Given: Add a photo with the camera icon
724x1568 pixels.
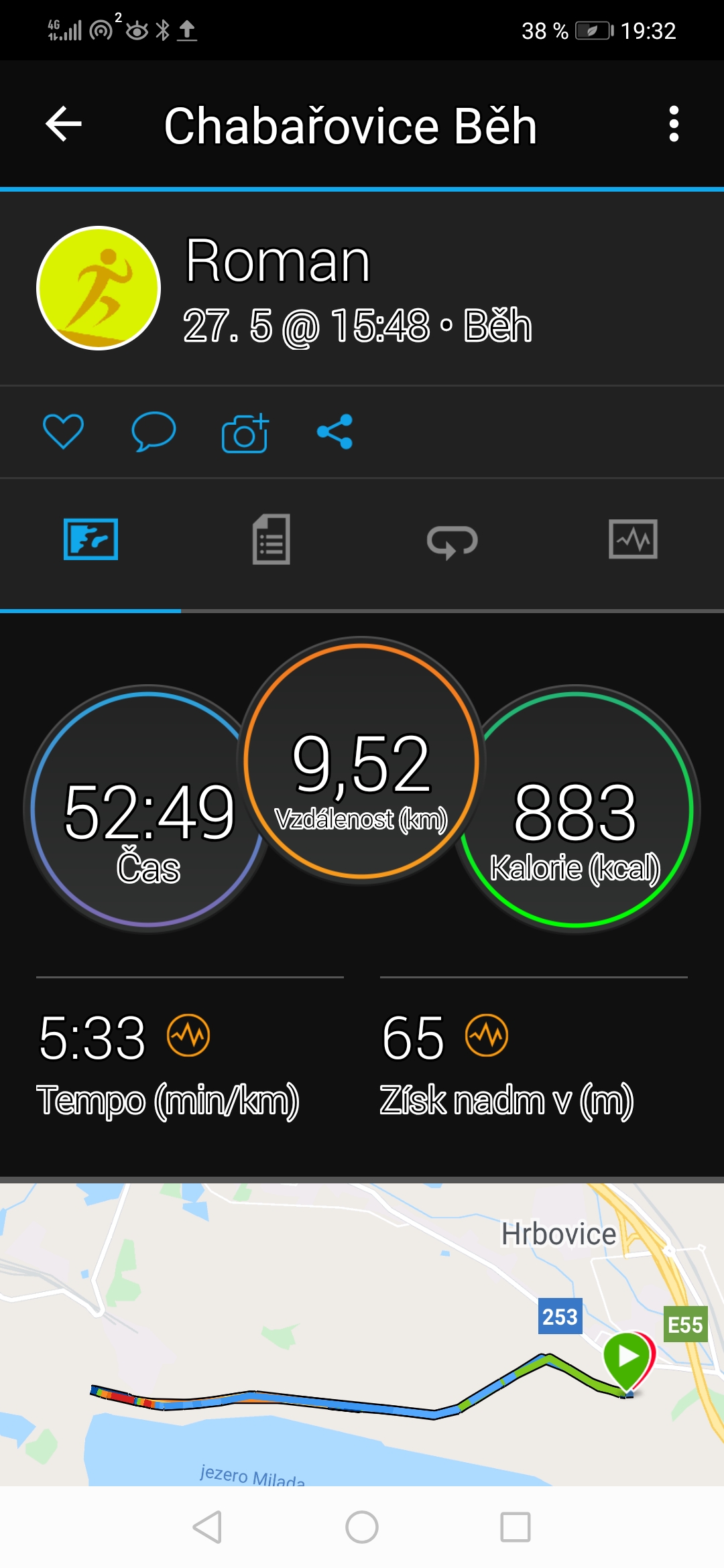Looking at the screenshot, I should coord(245,432).
